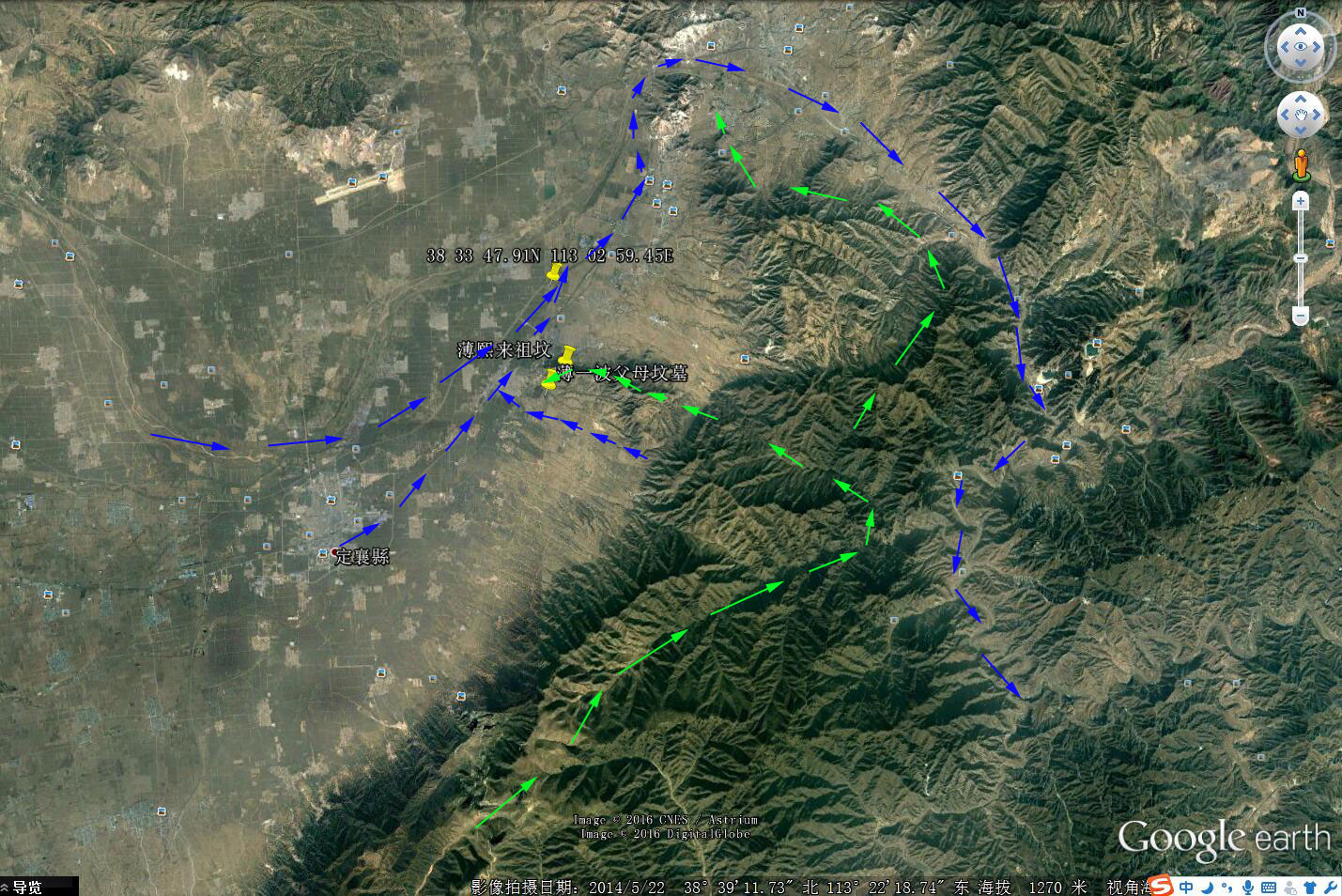Tap the right arrow on the hand move joystick

1319,116
